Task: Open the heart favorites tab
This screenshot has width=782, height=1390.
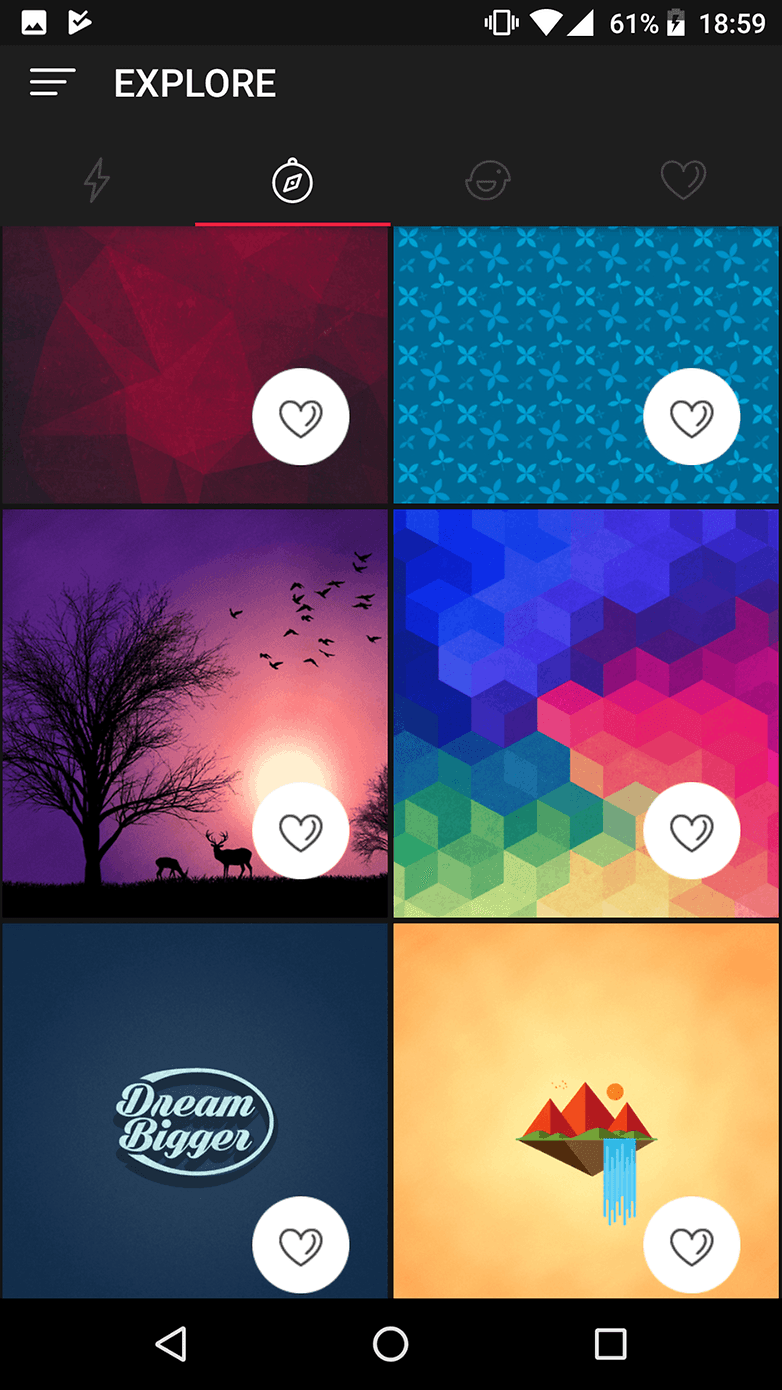Action: 684,181
